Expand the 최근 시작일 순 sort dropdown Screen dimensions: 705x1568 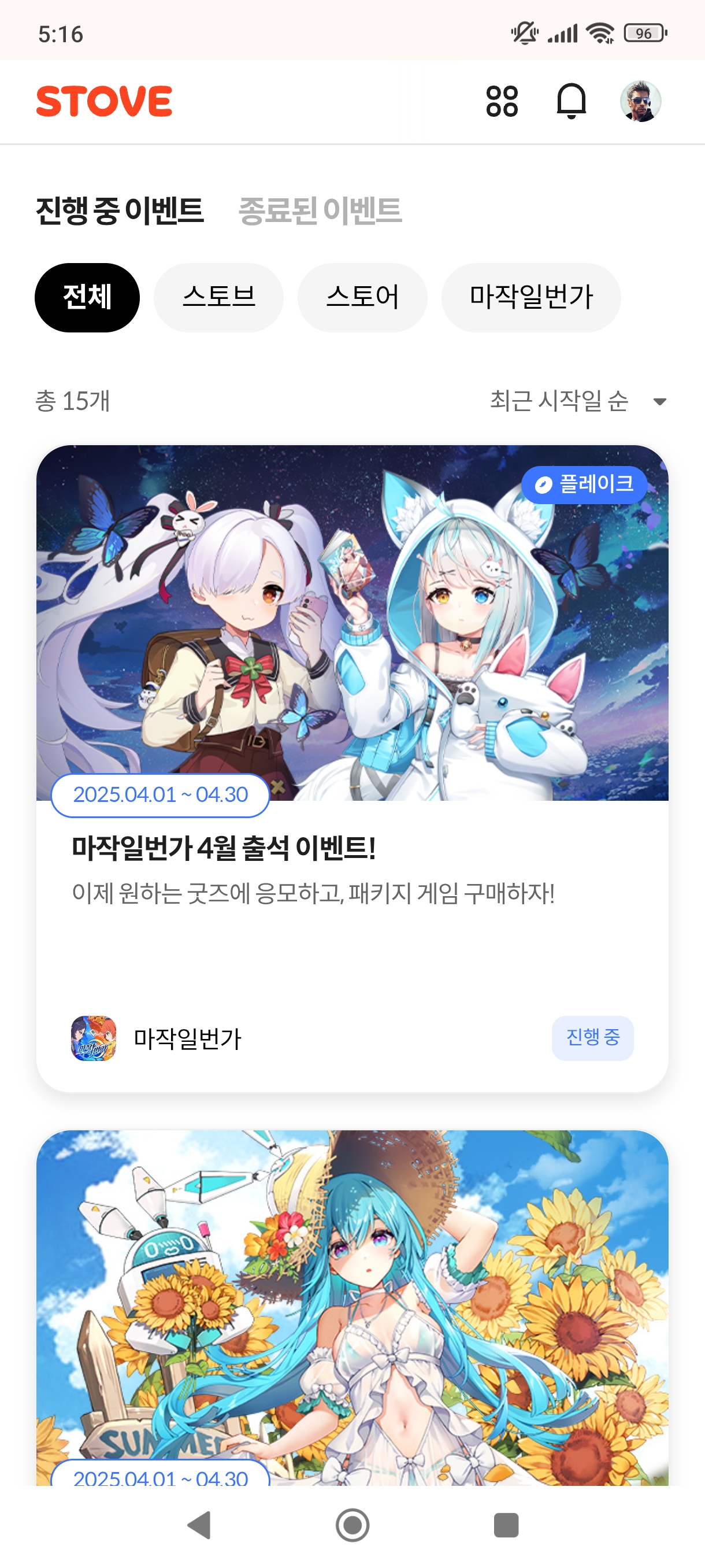click(x=578, y=401)
